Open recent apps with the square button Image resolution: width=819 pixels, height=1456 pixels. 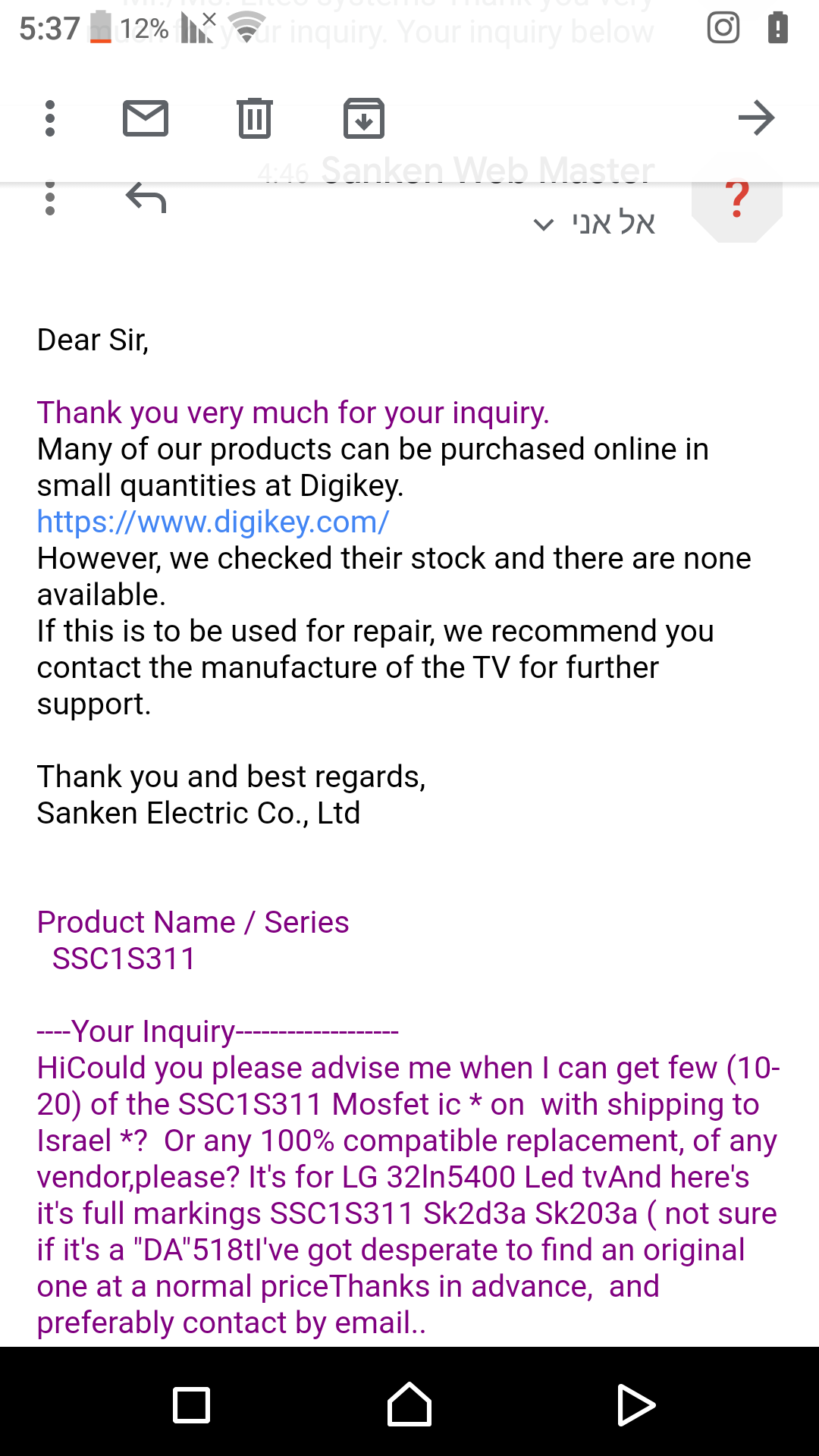tap(191, 1404)
